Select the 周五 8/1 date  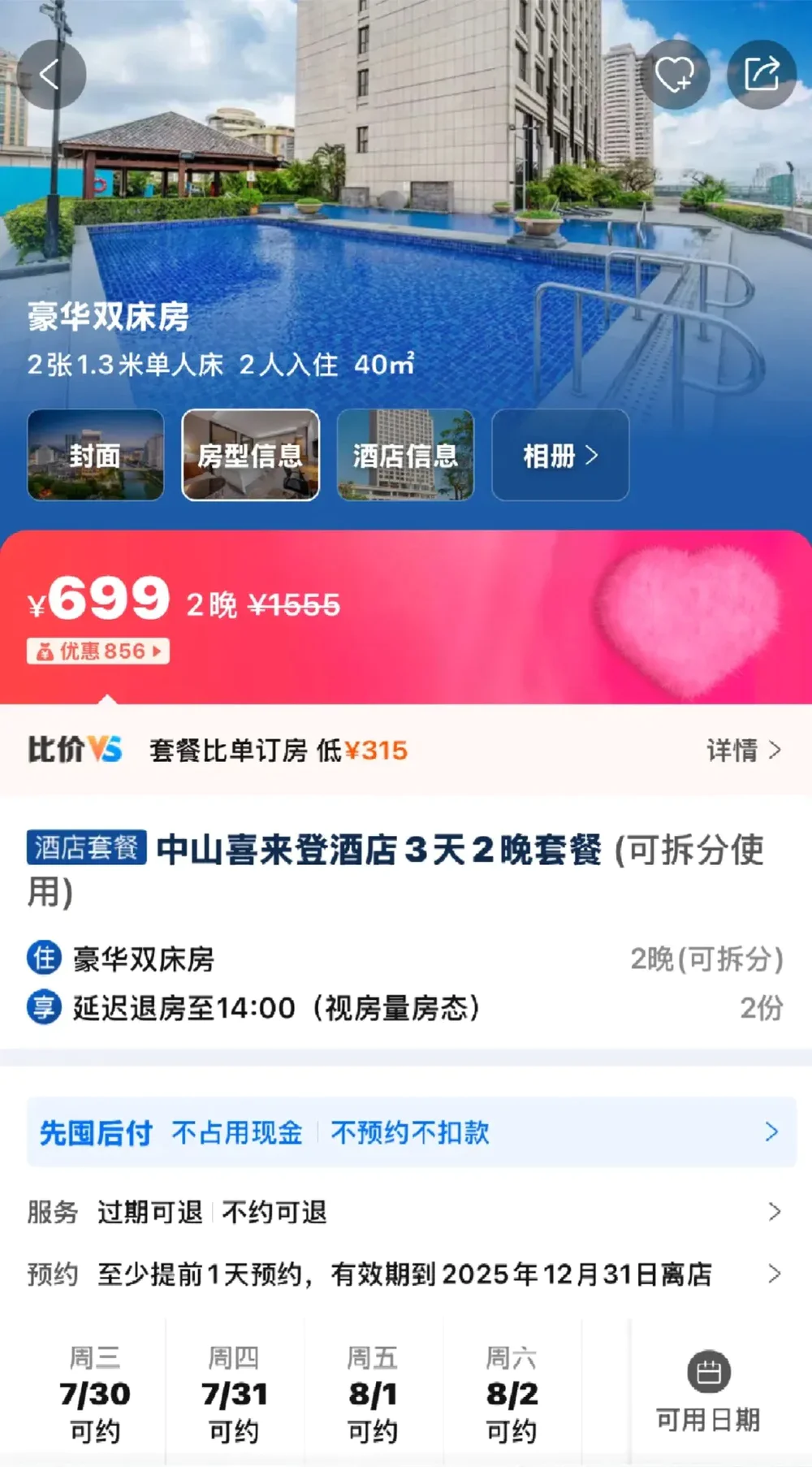(x=373, y=1394)
